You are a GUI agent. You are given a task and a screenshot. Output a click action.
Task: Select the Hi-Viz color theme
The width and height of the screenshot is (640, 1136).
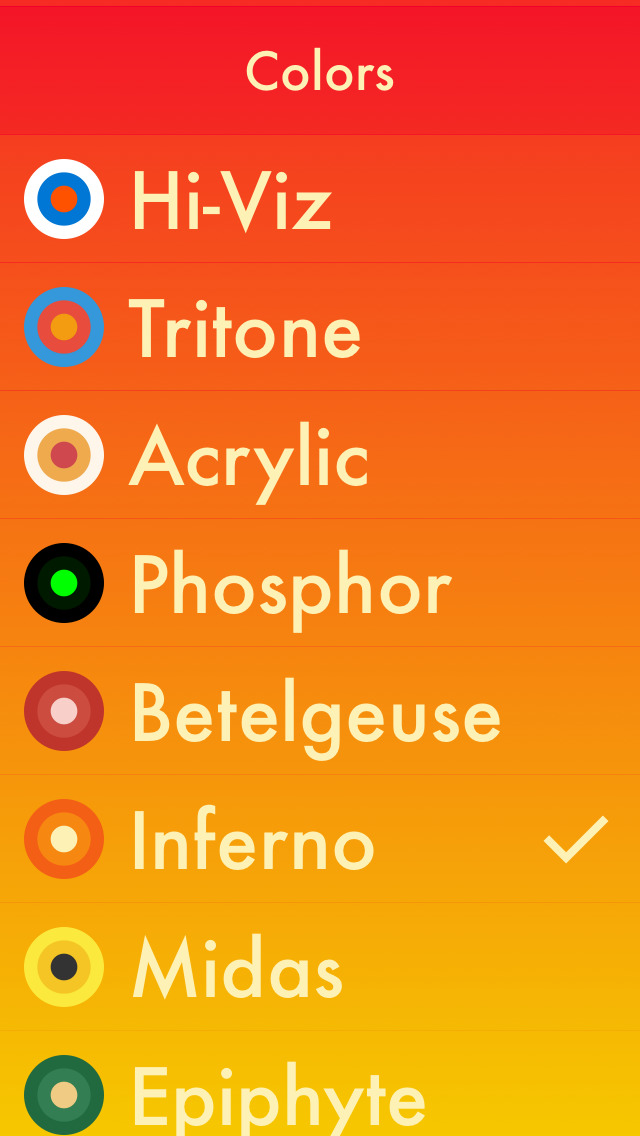click(x=320, y=199)
